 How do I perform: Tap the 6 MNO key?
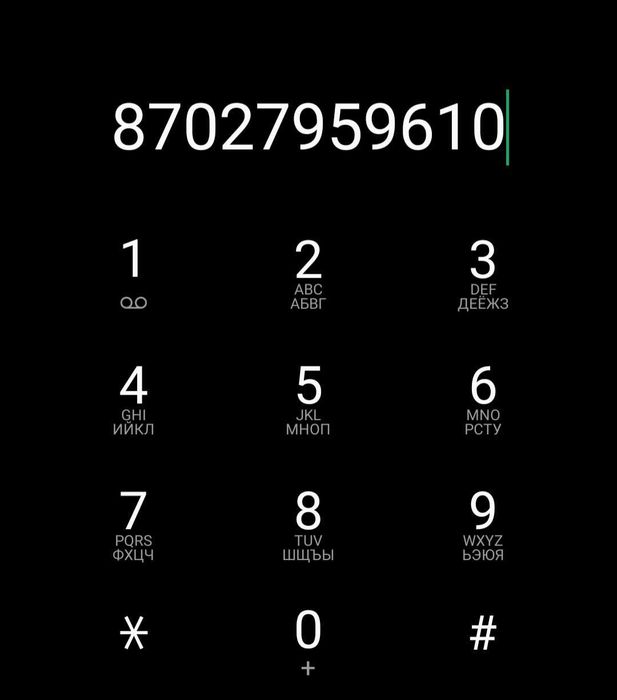(483, 398)
